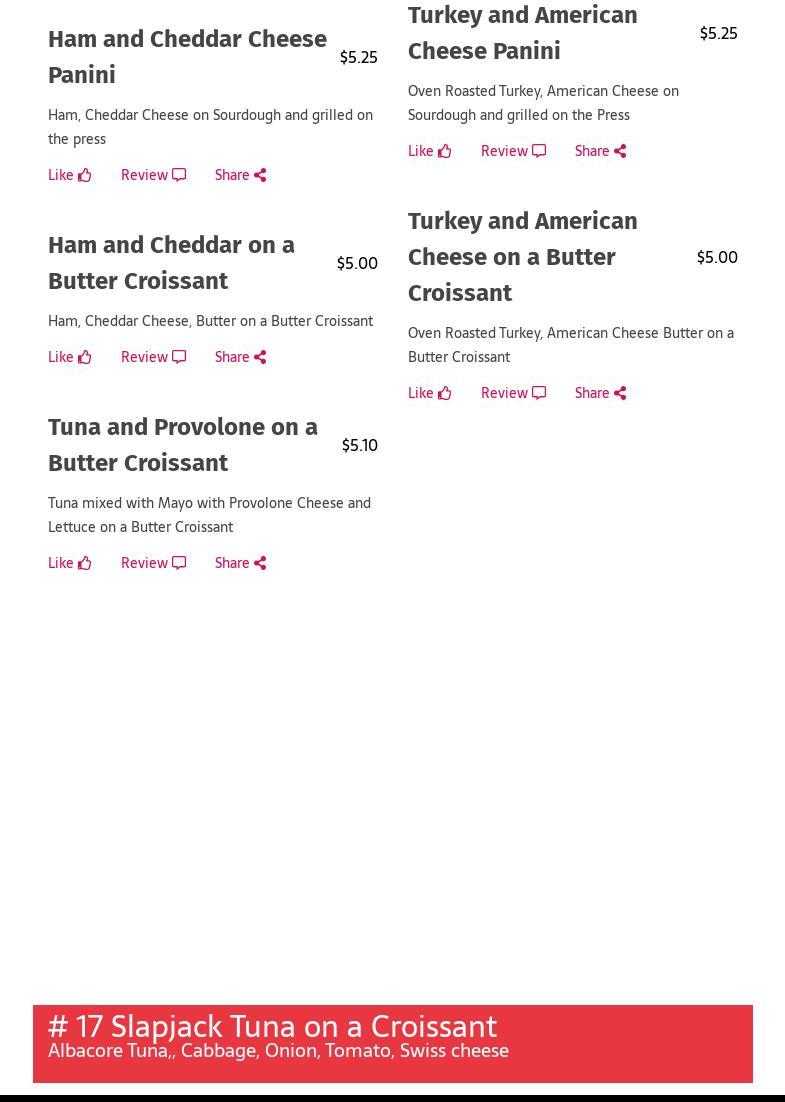Review the Ham and Cheddar Cheese Panini
This screenshot has width=785, height=1102.
tap(153, 175)
